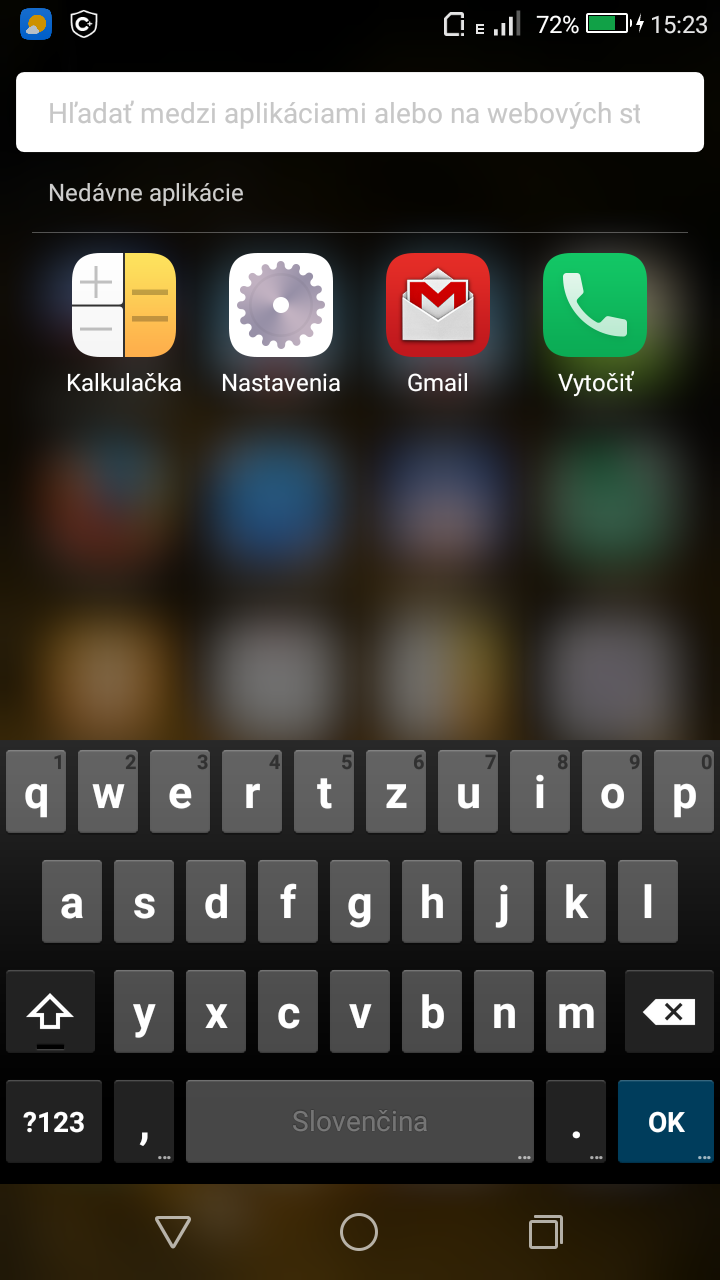720x1280 pixels.
Task: Type the letter q key
Action: click(36, 792)
